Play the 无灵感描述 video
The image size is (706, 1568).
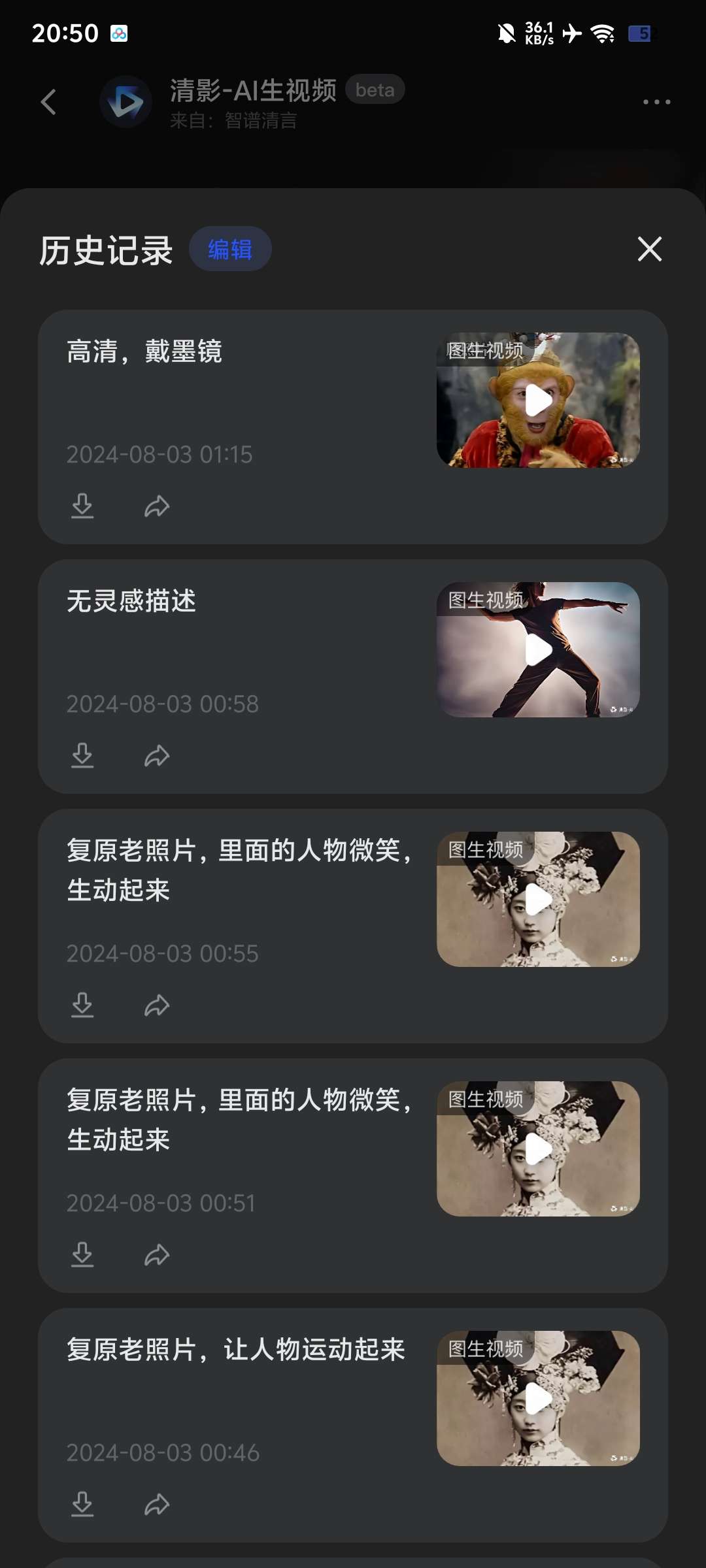[538, 650]
